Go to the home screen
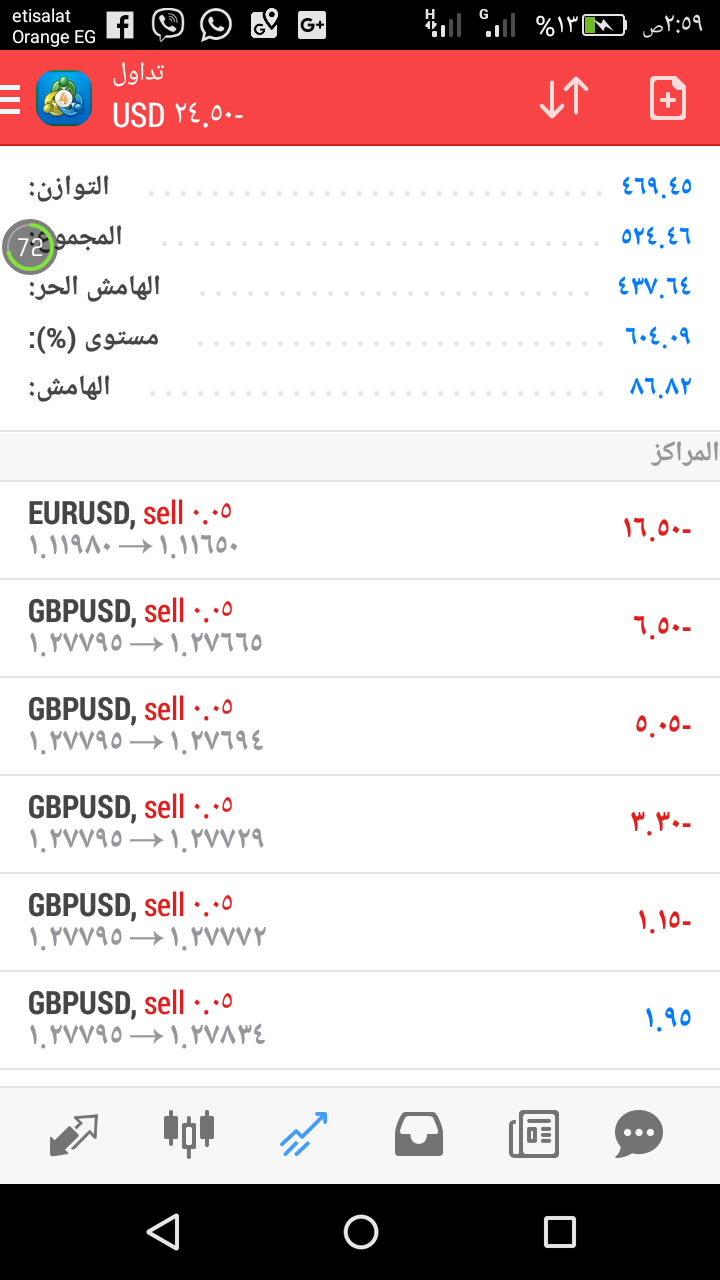Image resolution: width=720 pixels, height=1280 pixels. (x=360, y=1232)
